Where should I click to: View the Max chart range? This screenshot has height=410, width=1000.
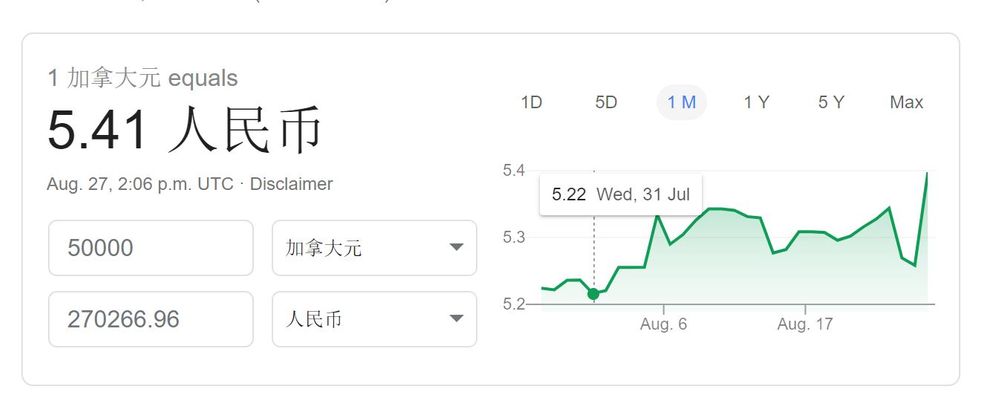pos(906,102)
